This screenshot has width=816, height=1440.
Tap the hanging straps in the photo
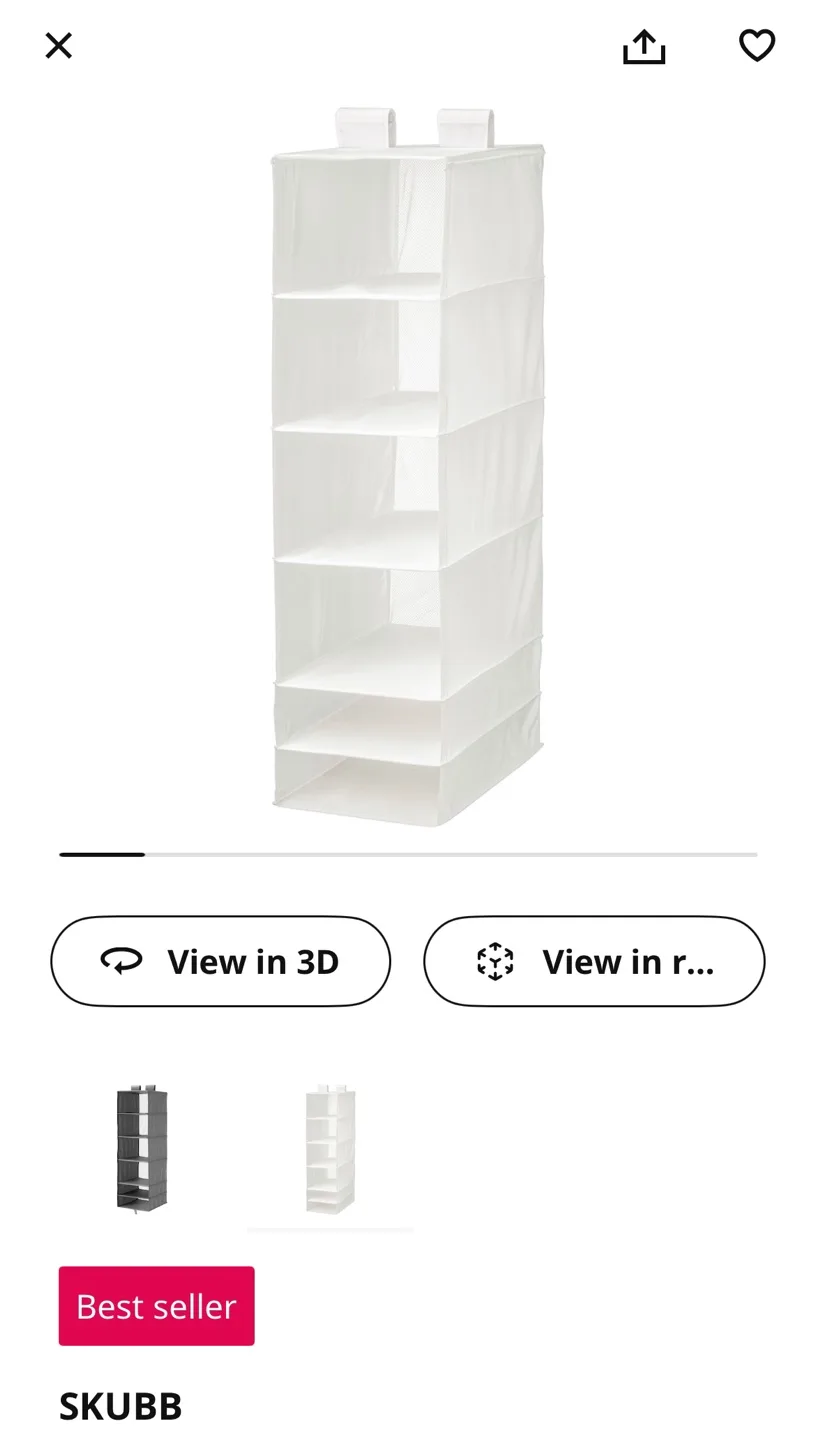(410, 125)
